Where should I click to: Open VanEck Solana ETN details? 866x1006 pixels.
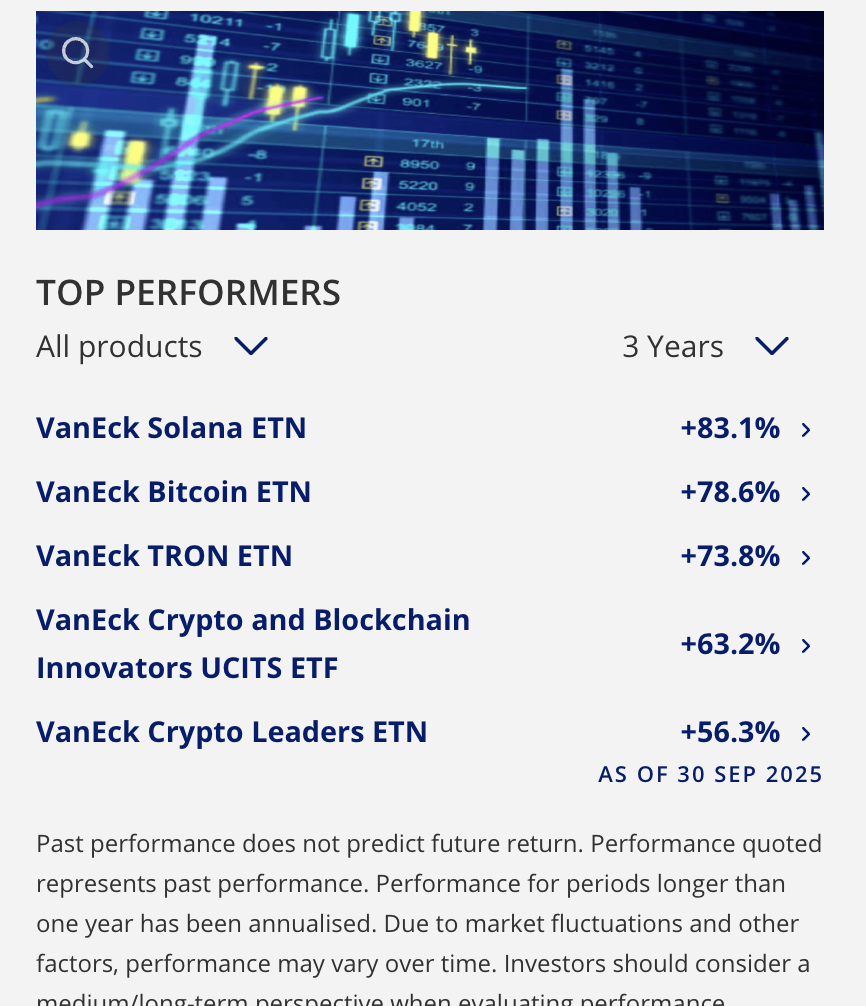[171, 428]
